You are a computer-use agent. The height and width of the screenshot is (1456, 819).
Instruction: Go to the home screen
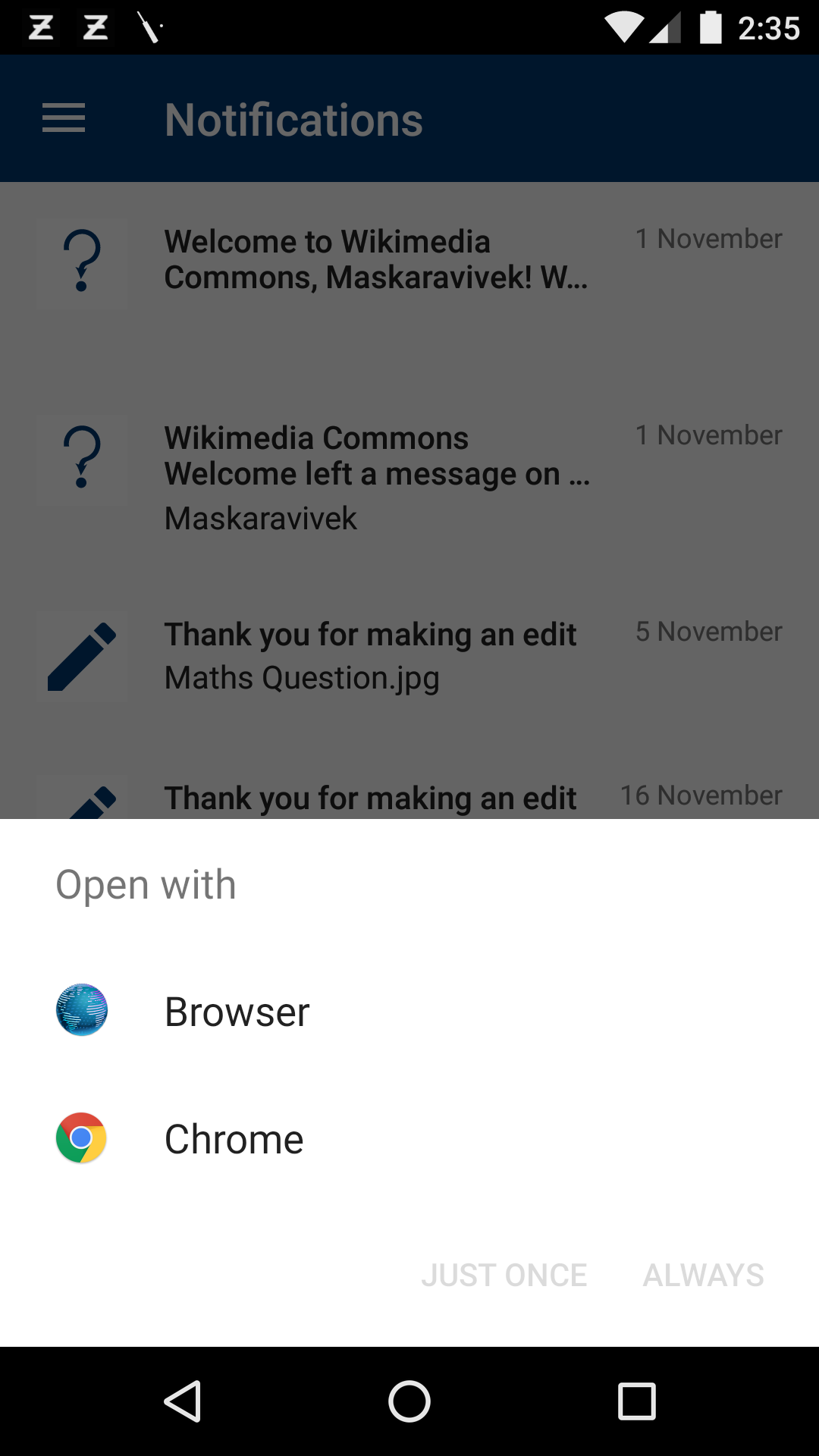pyautogui.click(x=409, y=1401)
